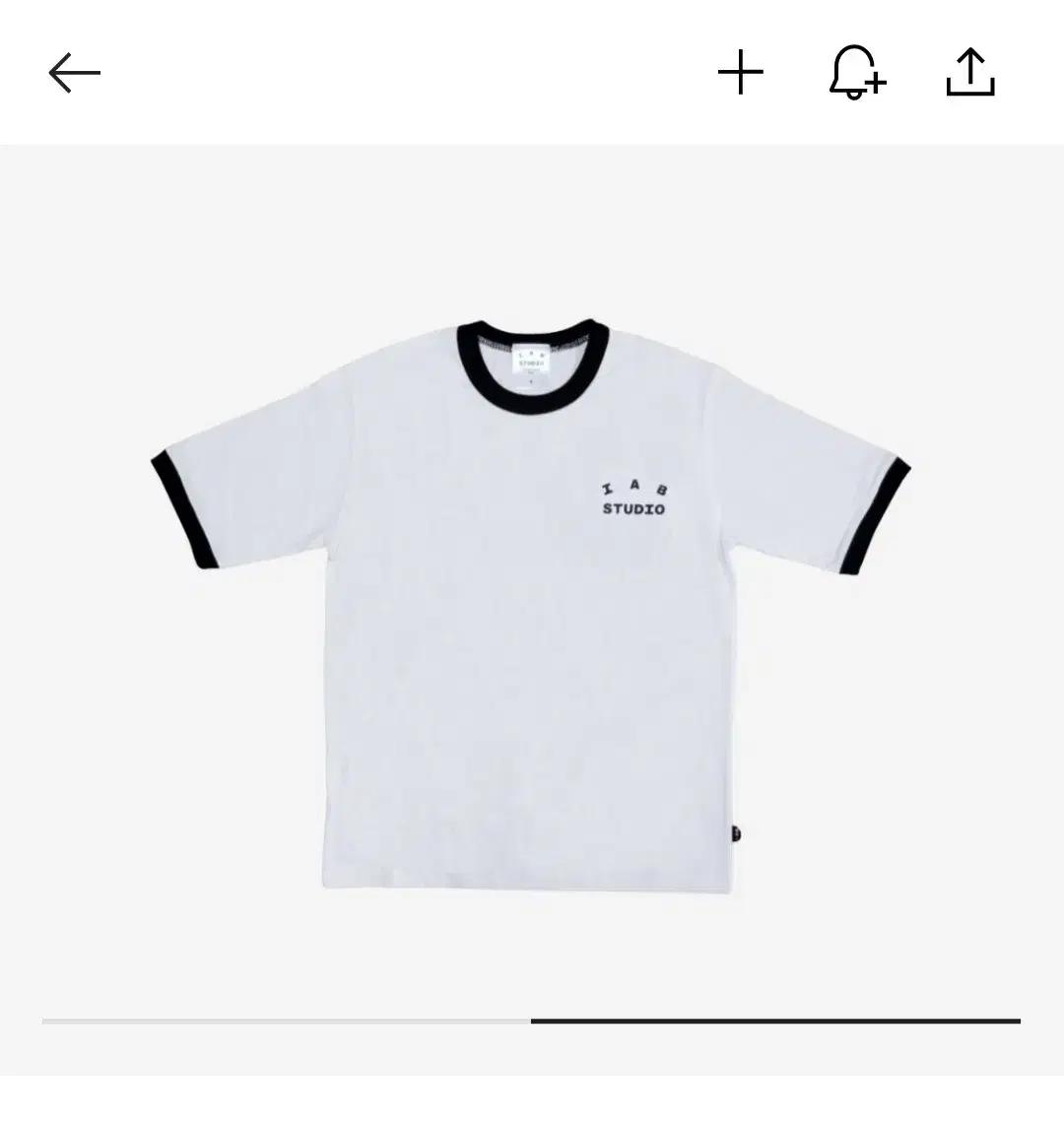Hit the left-pointing back navigation icon
Screen dimensions: 1064x1129
[x=74, y=73]
